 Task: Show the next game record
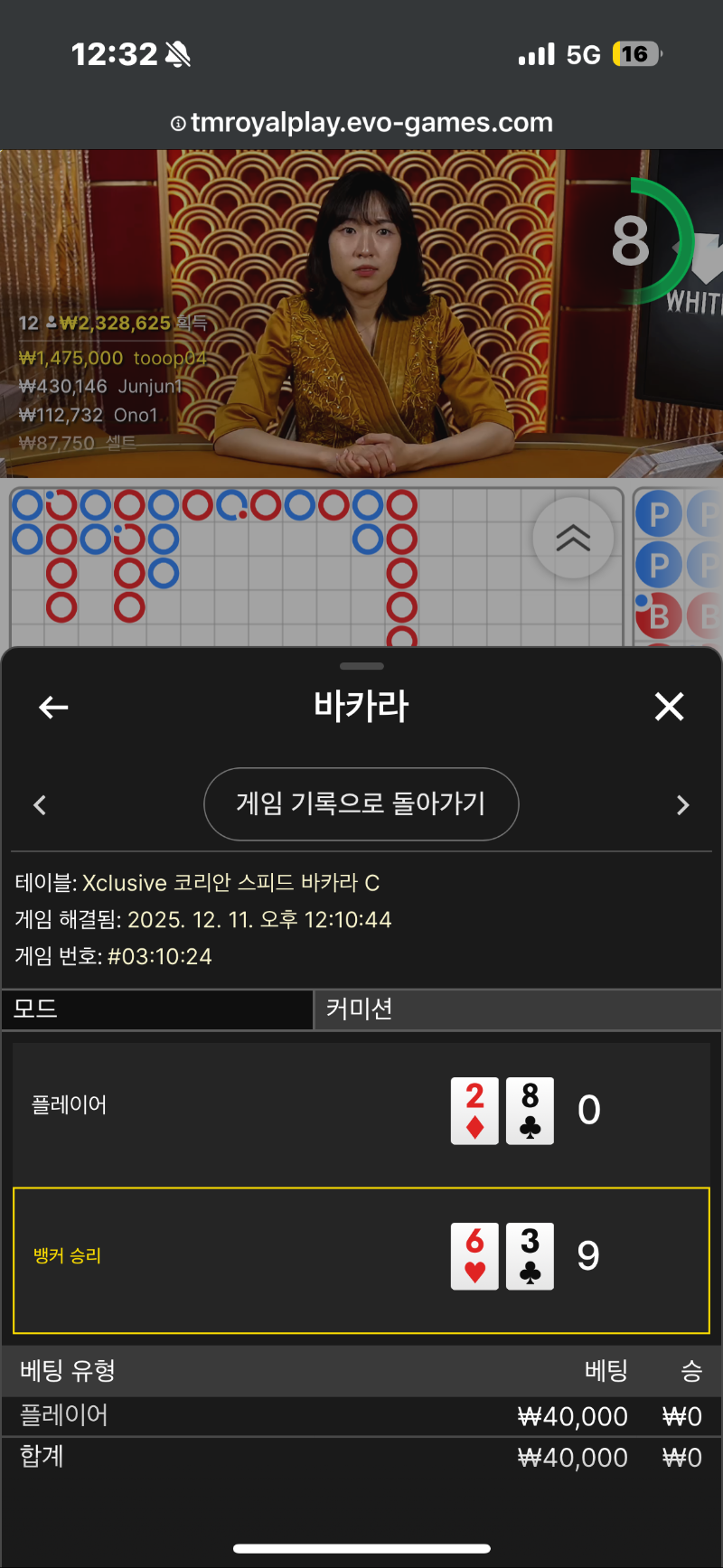coord(682,805)
